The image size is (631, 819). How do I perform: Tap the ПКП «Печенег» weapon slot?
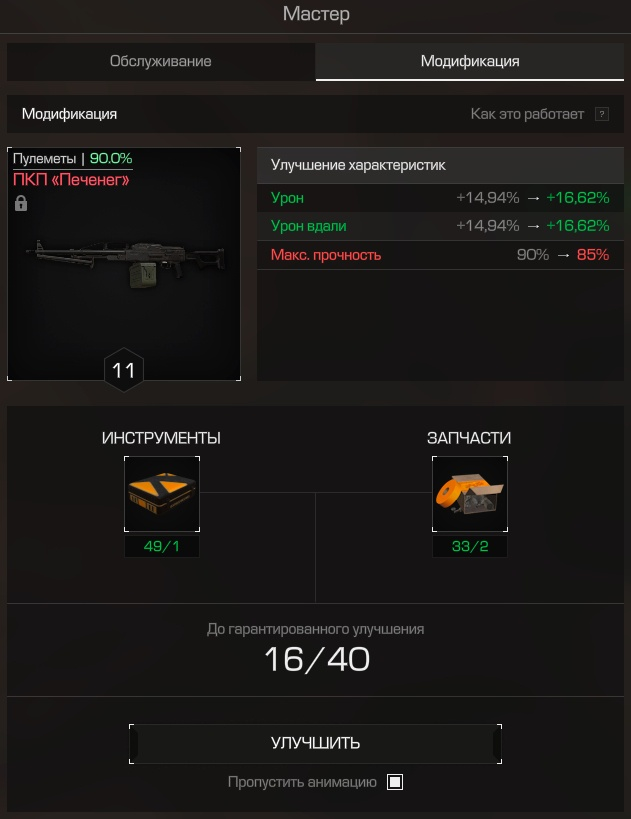point(124,265)
